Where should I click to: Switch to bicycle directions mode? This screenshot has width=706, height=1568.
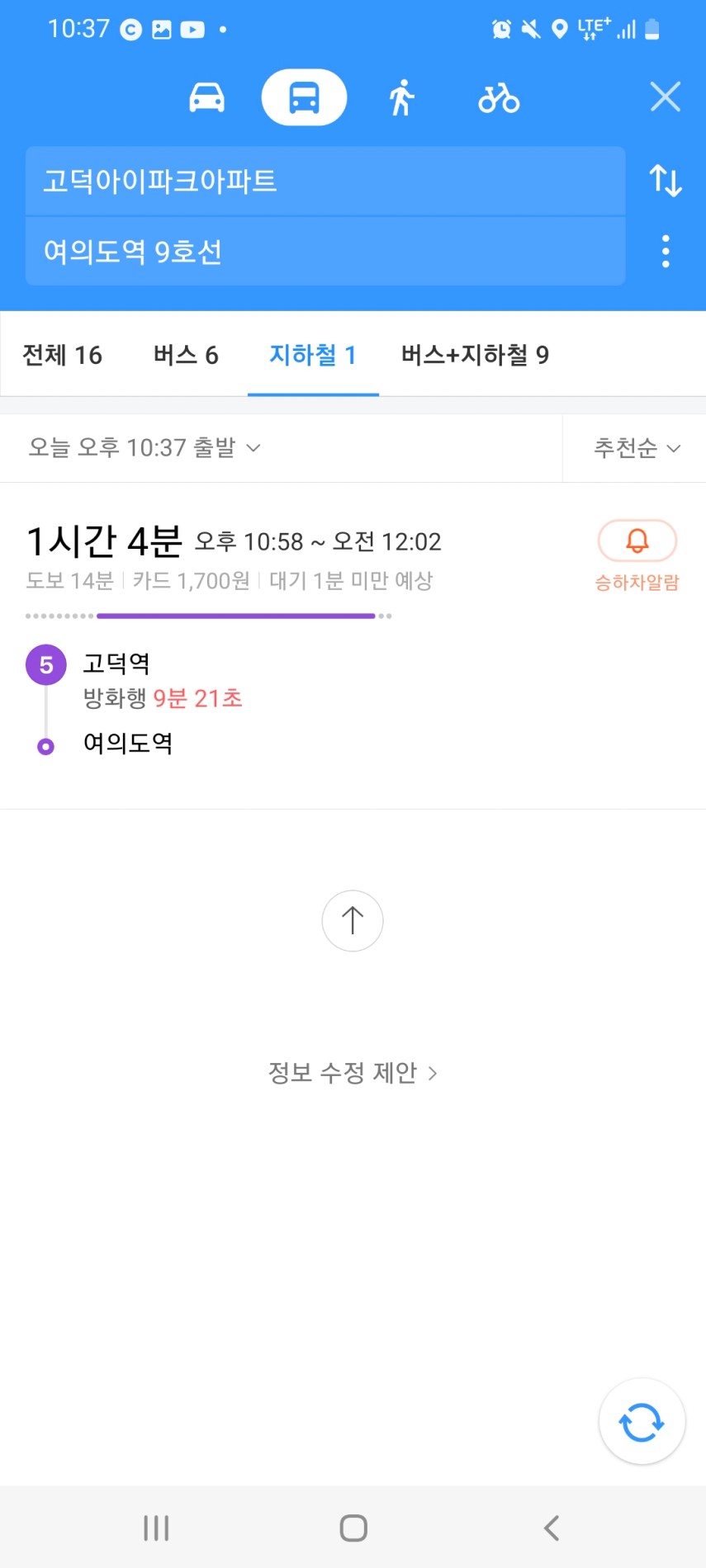[499, 97]
